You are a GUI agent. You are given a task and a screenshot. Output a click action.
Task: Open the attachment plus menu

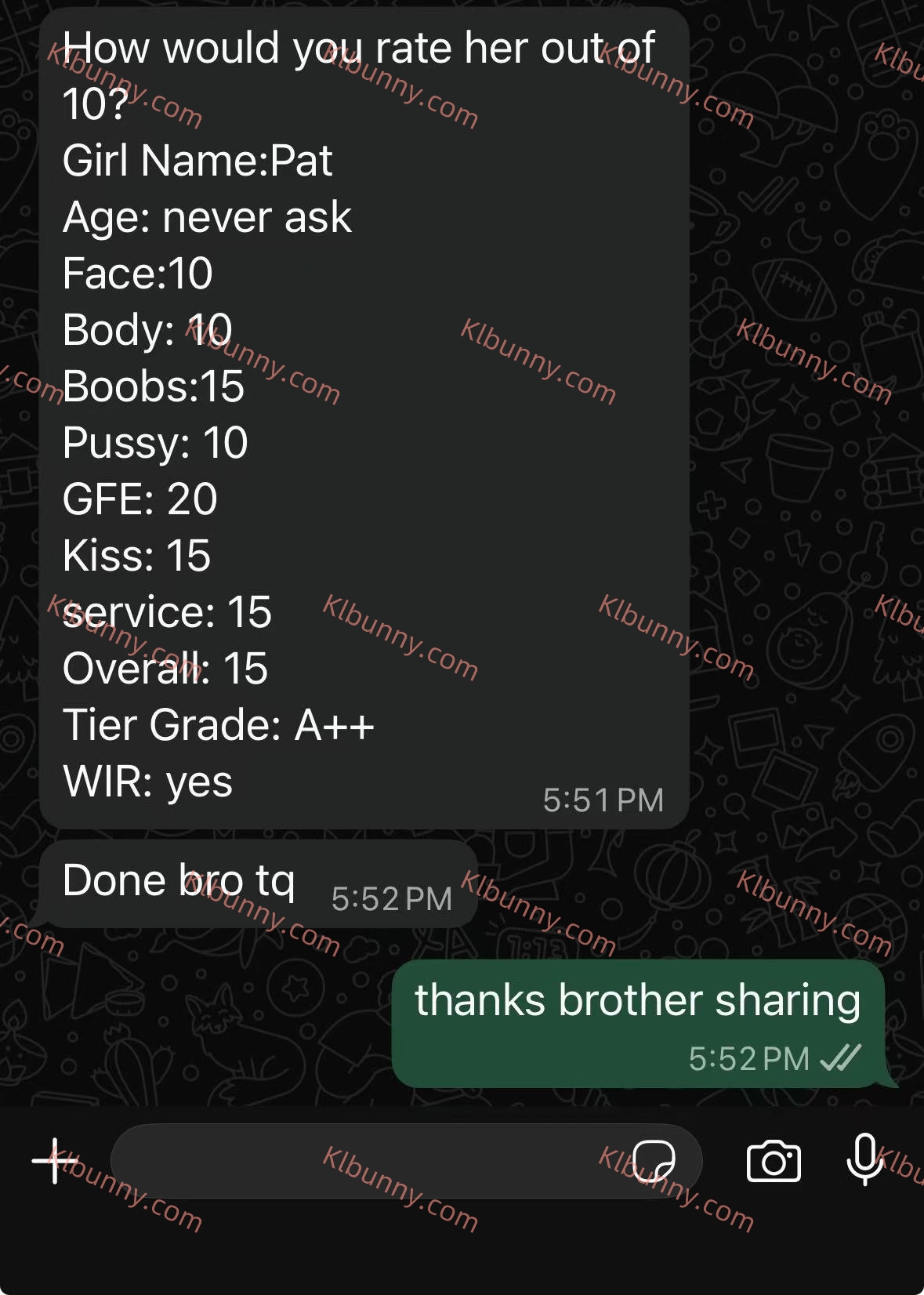pyautogui.click(x=53, y=1160)
